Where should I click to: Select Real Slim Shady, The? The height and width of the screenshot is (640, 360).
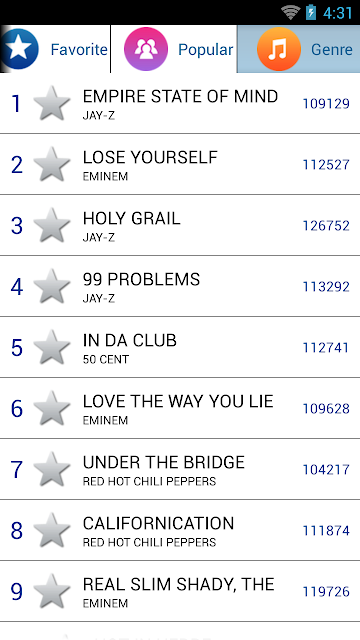(180, 591)
